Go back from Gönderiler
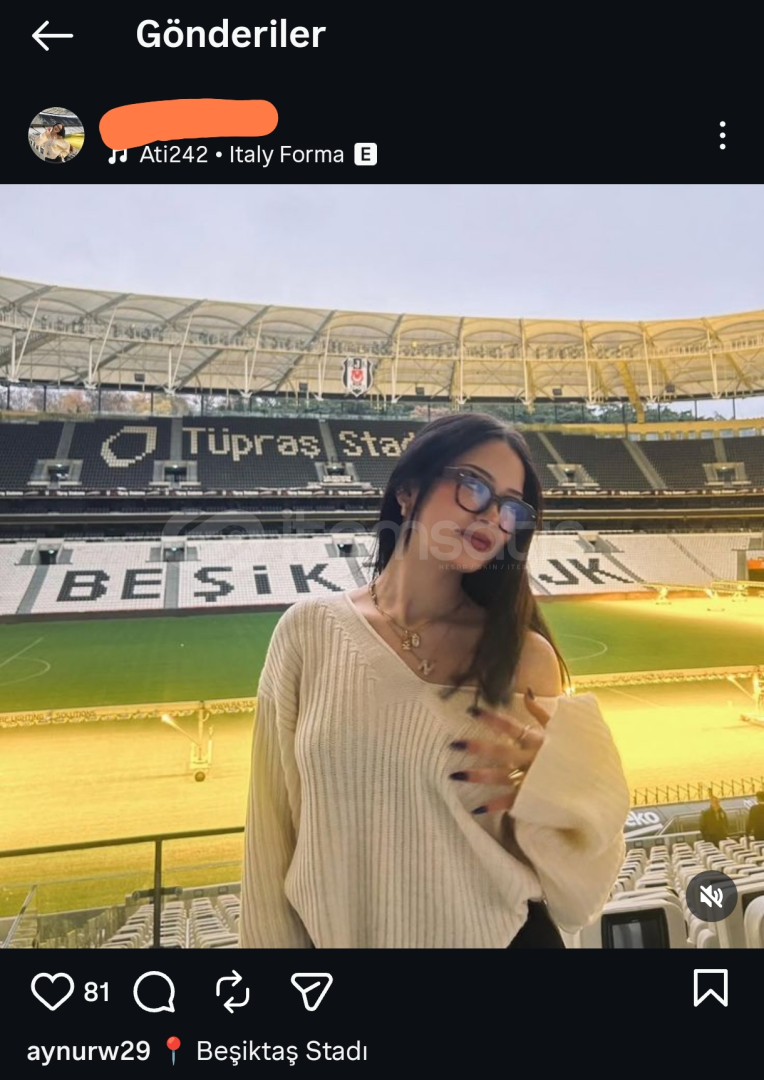764x1080 pixels. coord(52,36)
